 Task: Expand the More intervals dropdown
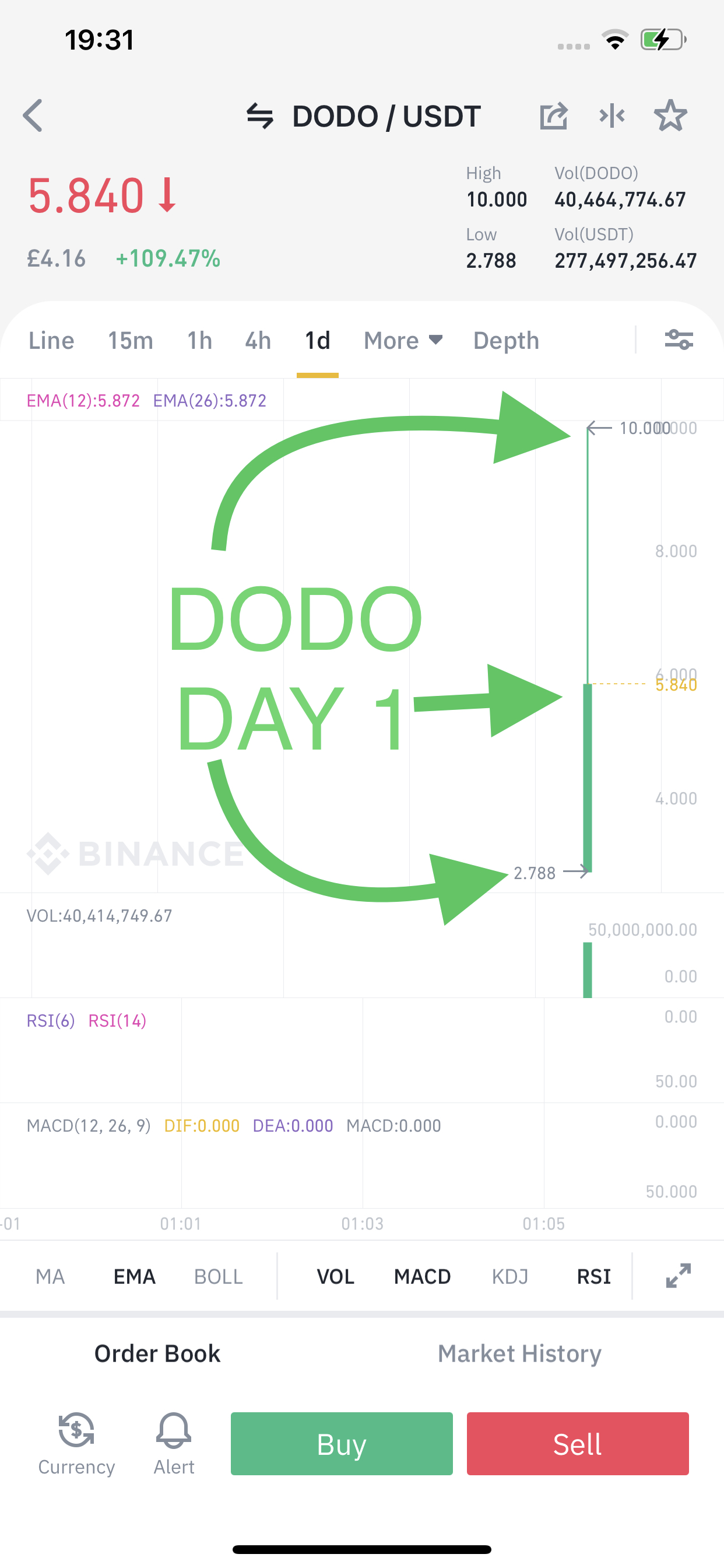[403, 341]
